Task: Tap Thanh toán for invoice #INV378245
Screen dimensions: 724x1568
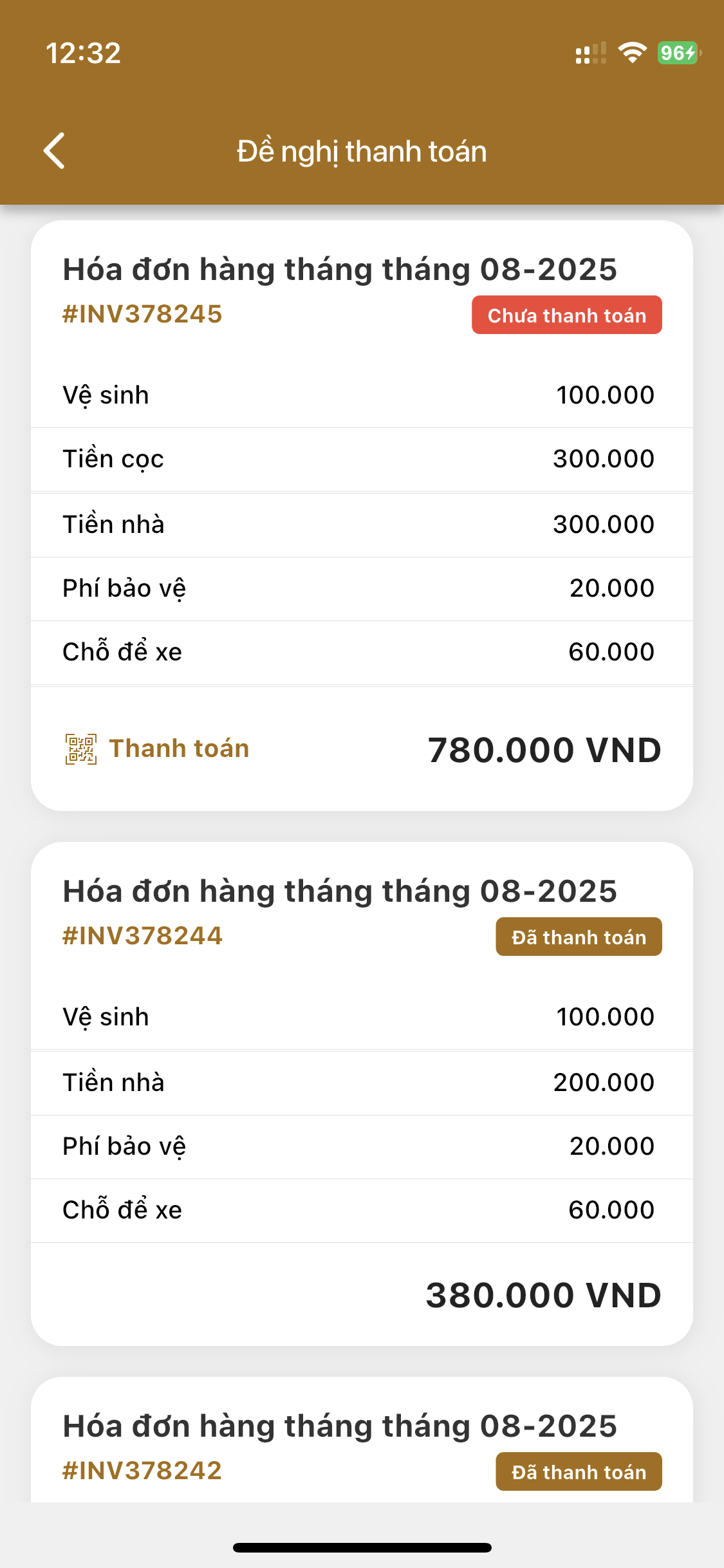Action: (x=158, y=749)
